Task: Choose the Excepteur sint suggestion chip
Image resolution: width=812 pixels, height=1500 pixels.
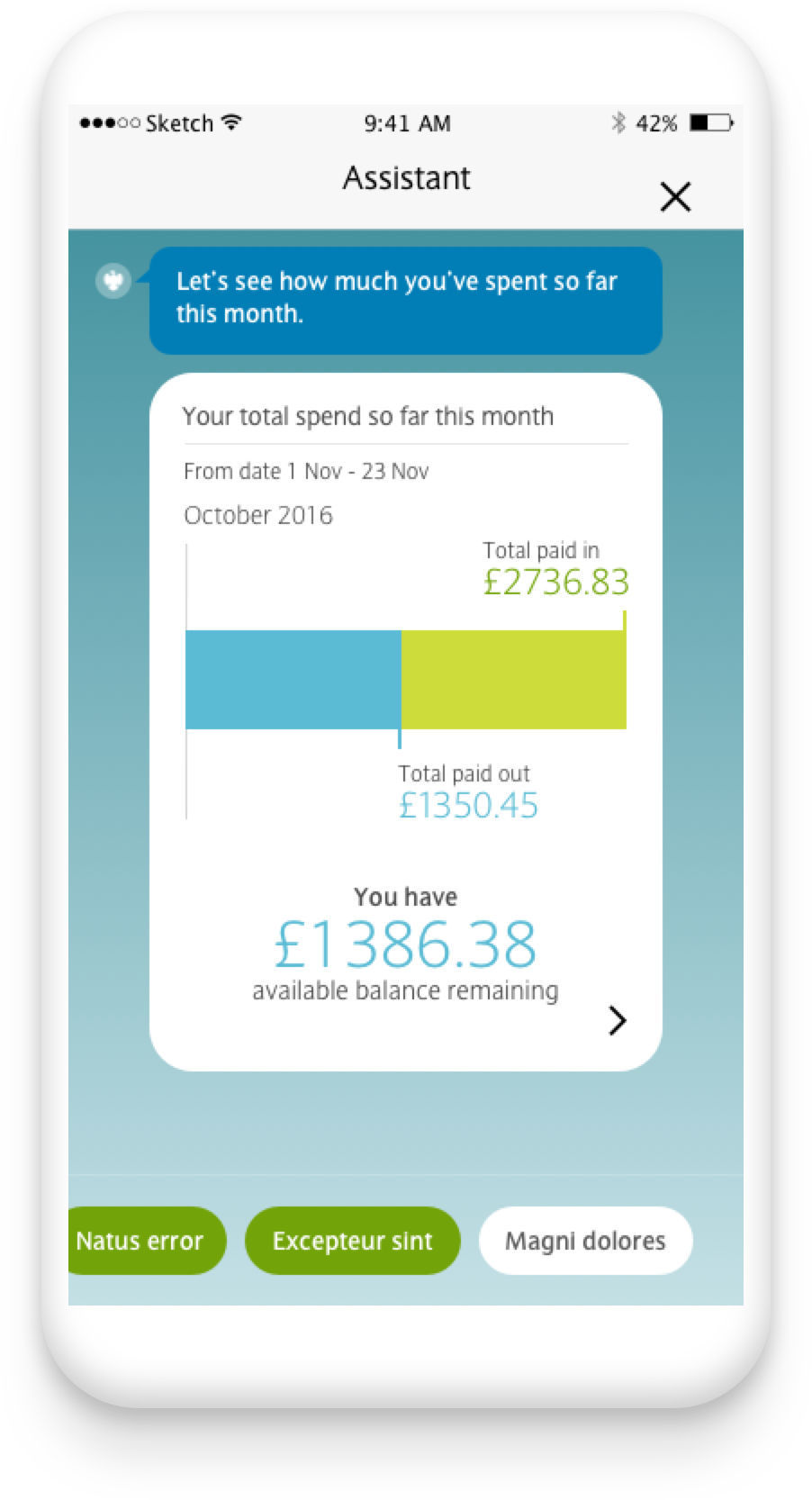Action: click(x=352, y=1241)
